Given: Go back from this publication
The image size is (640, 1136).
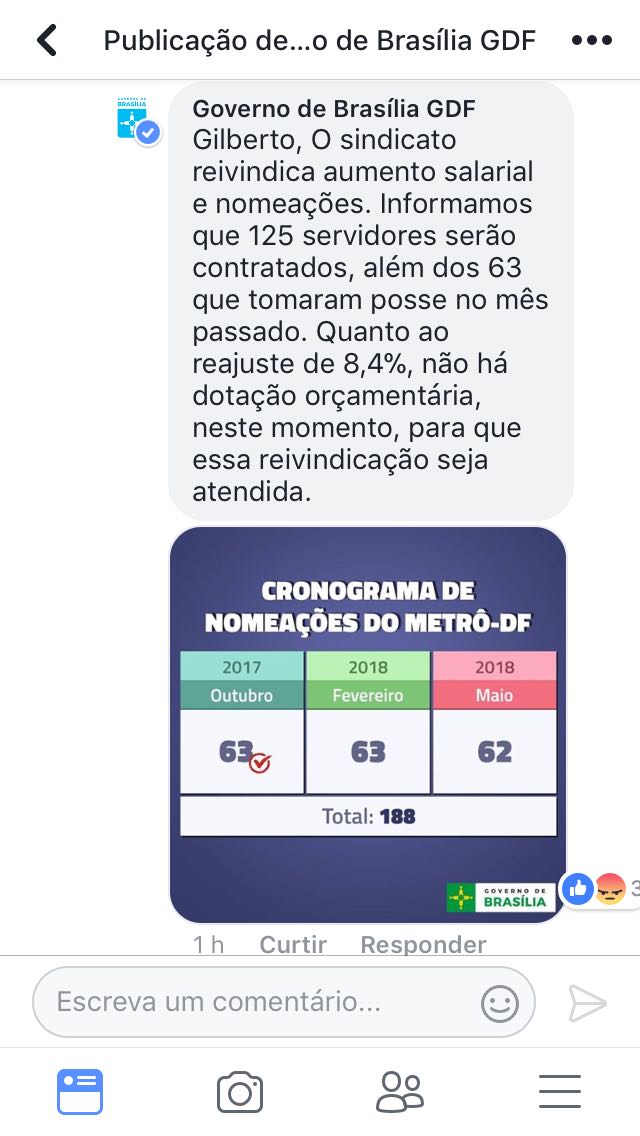Looking at the screenshot, I should click(x=46, y=41).
